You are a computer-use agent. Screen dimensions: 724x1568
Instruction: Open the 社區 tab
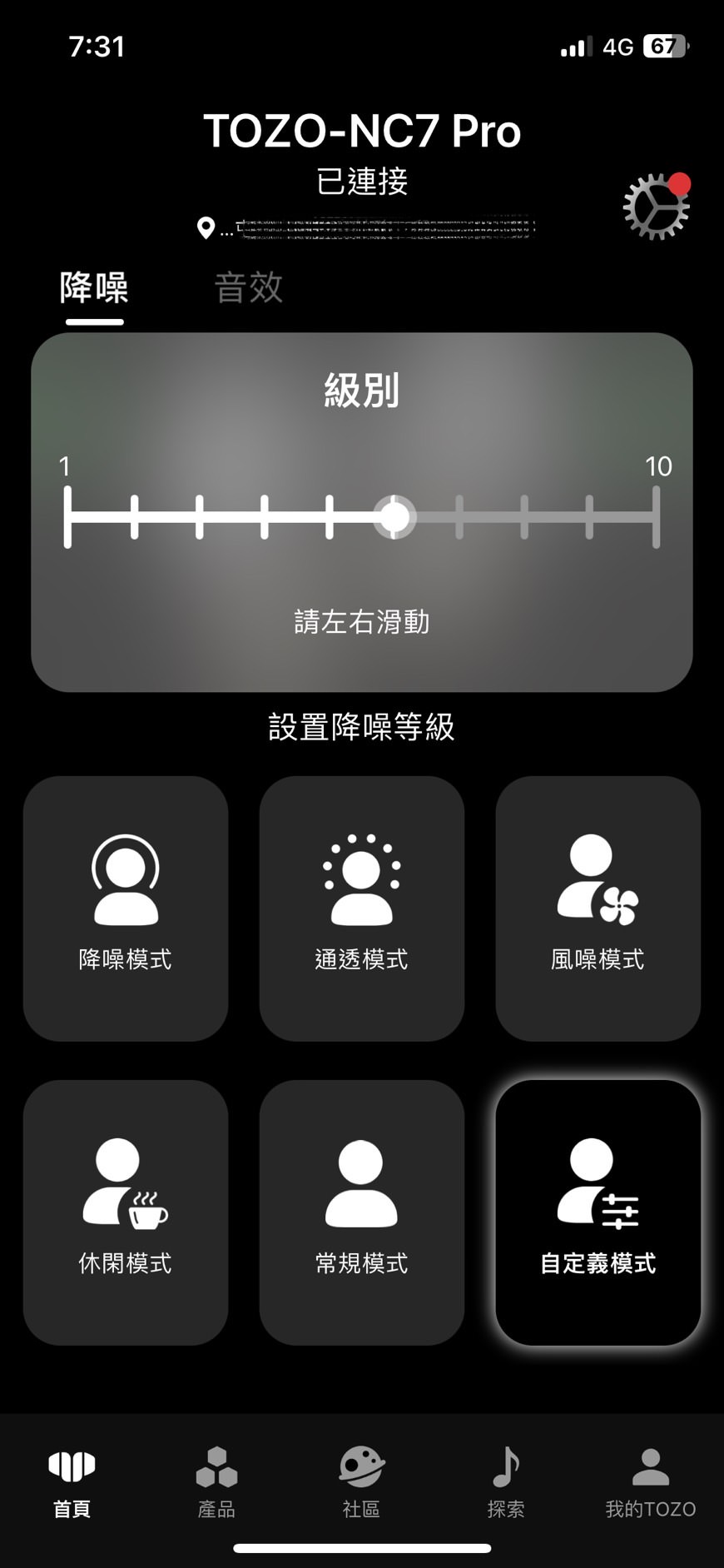click(x=361, y=1484)
